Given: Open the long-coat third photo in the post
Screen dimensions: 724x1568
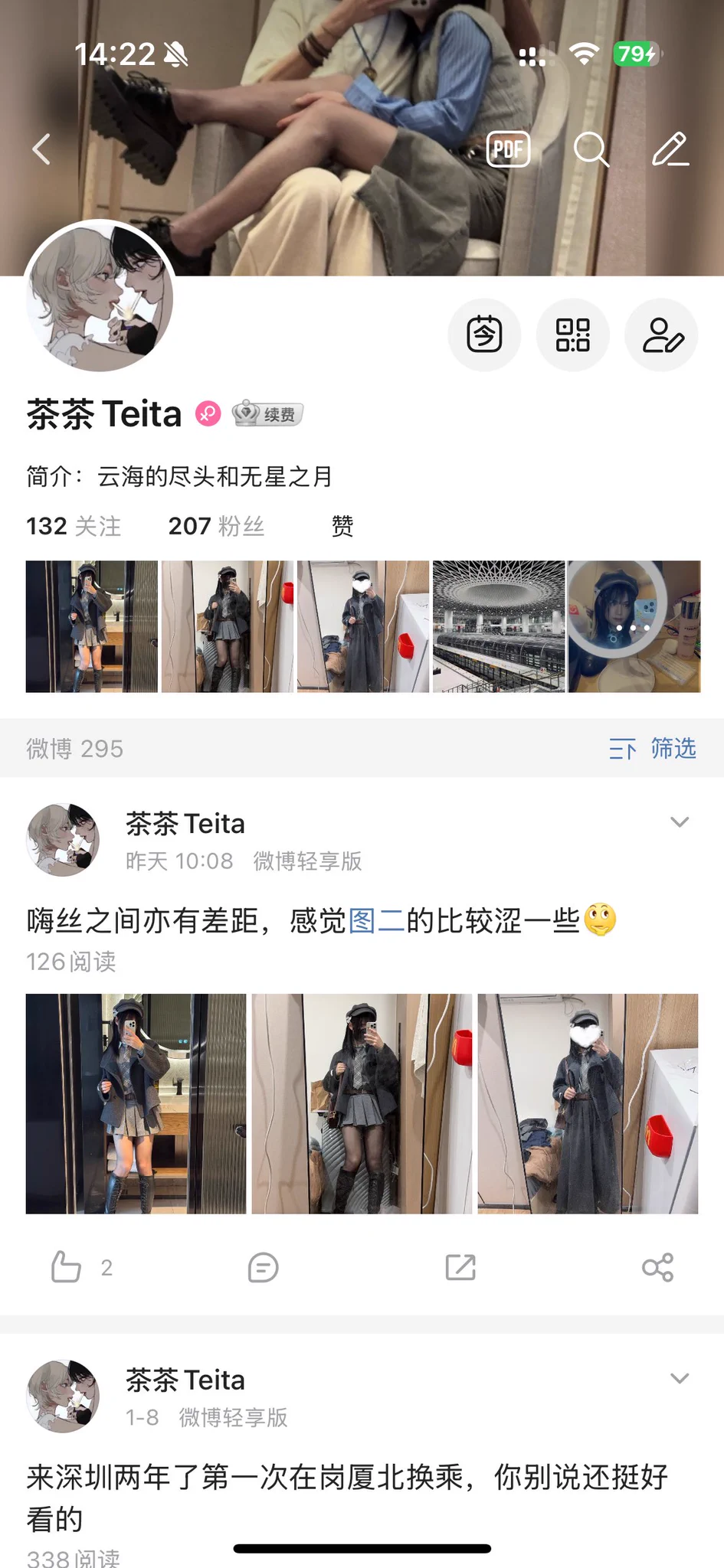Looking at the screenshot, I should click(588, 1103).
